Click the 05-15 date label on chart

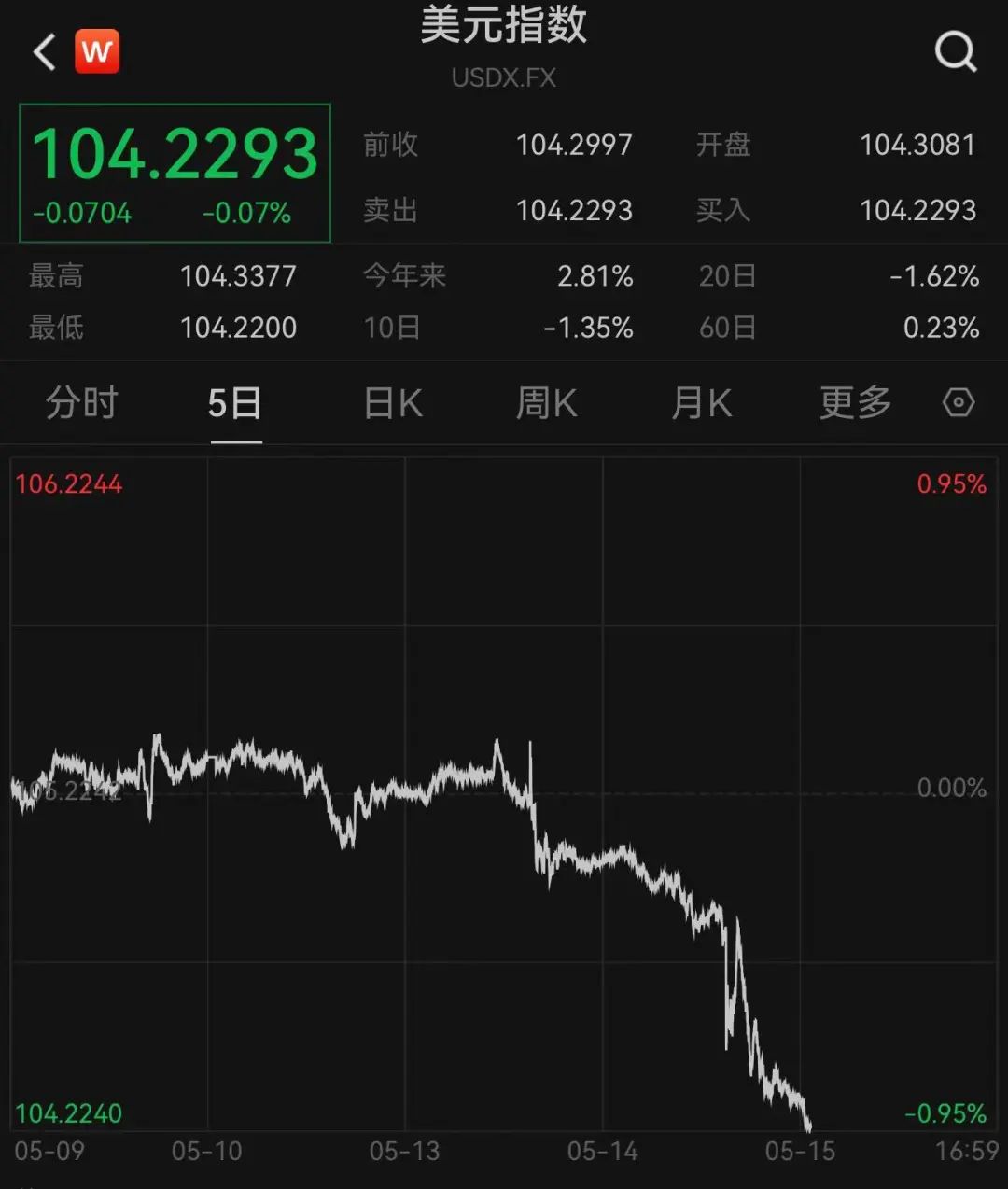click(x=801, y=1152)
